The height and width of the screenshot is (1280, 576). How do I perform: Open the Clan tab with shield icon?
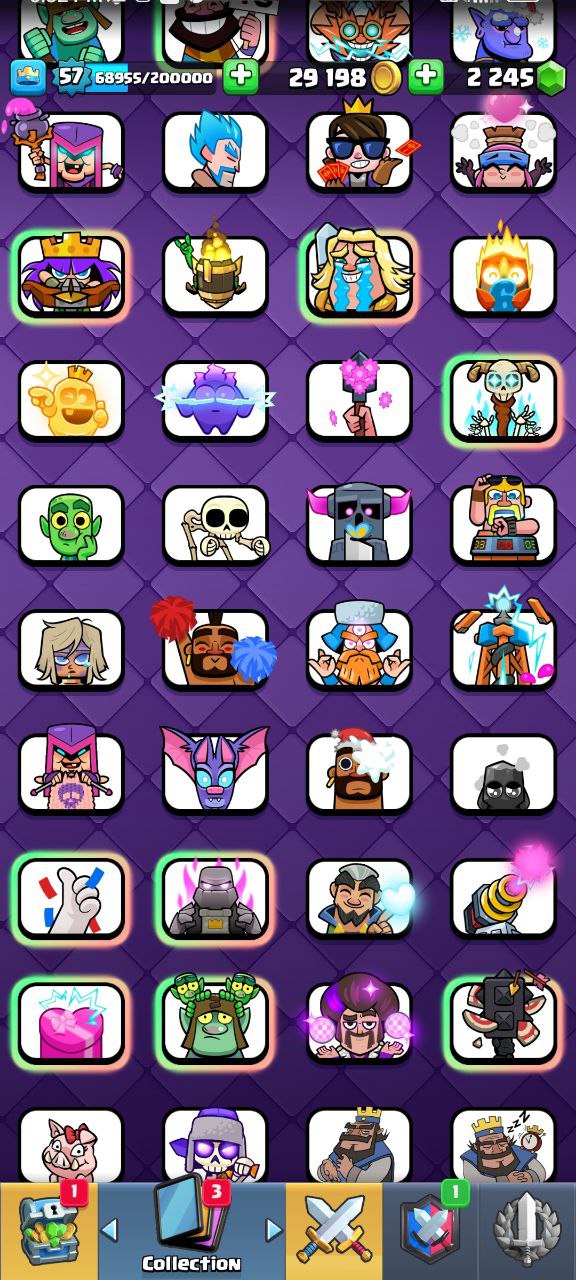click(x=431, y=1231)
